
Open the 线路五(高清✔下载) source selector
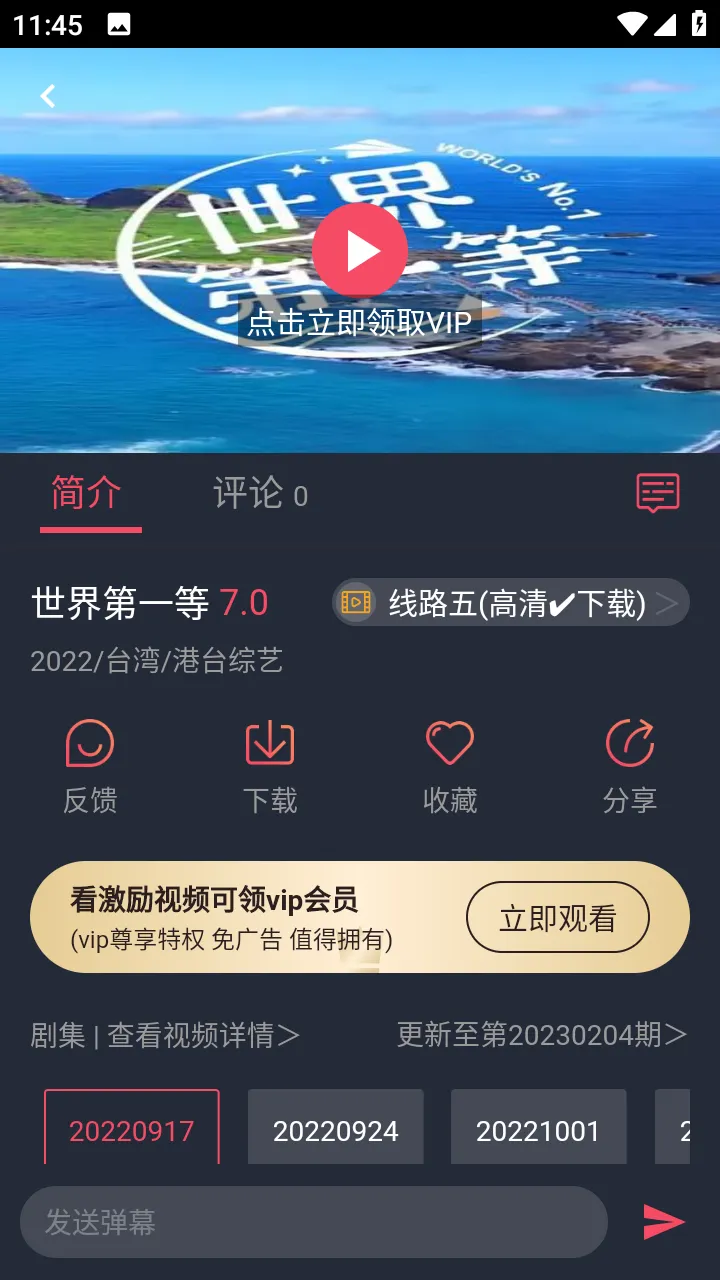[x=510, y=602]
